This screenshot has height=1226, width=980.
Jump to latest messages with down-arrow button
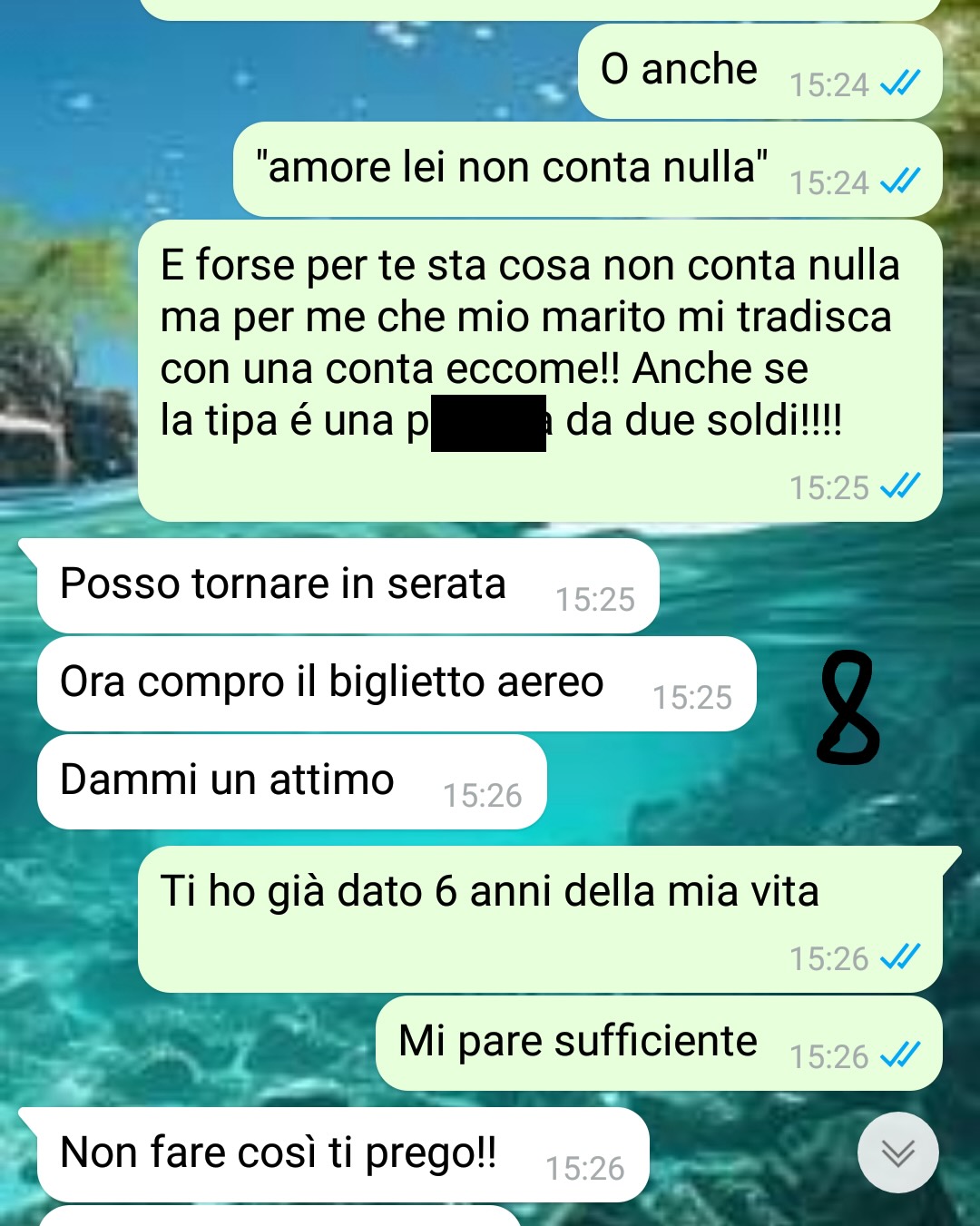[897, 1152]
